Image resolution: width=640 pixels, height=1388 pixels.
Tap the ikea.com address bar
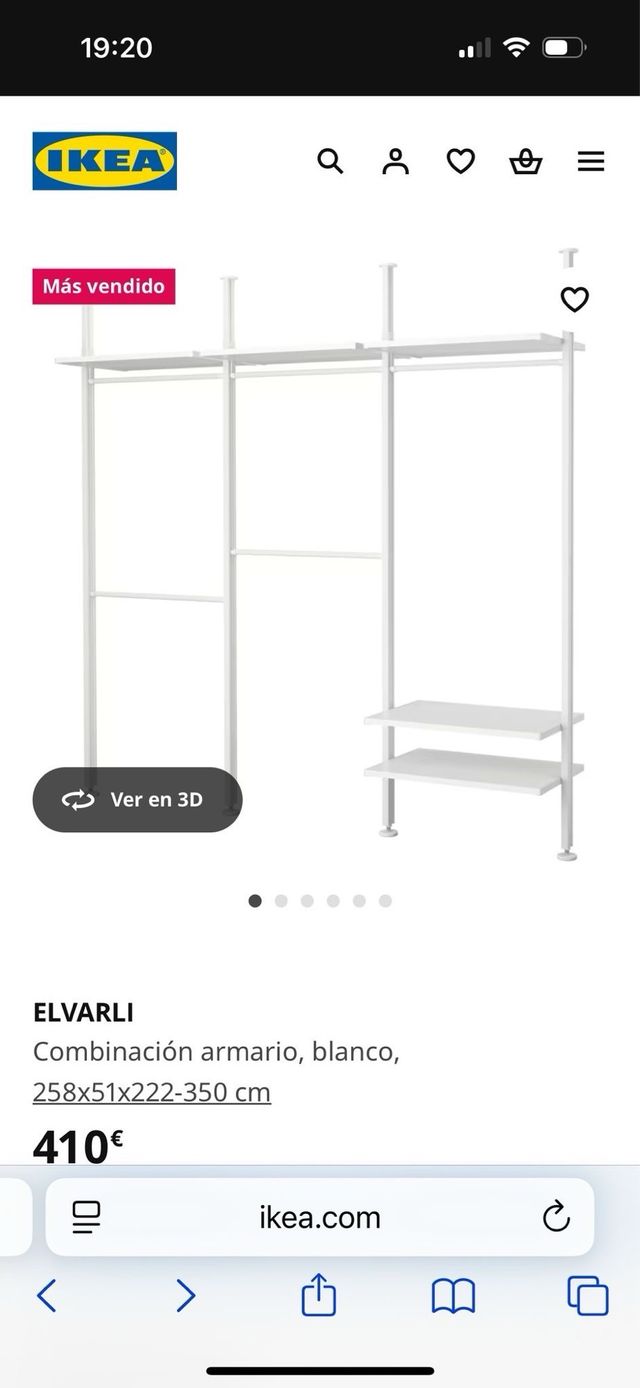(320, 1217)
